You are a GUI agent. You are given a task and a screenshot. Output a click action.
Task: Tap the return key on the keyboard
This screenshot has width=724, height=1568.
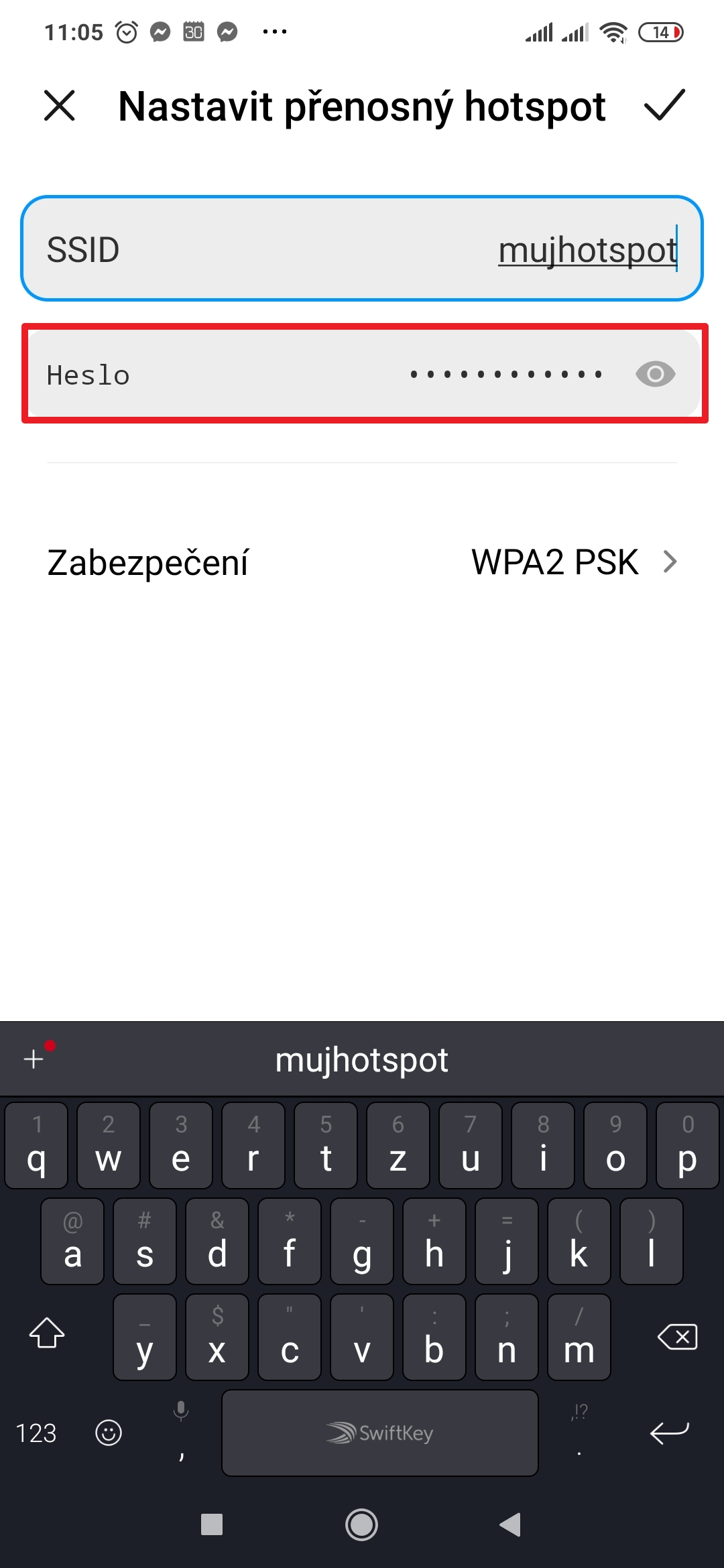(669, 1433)
